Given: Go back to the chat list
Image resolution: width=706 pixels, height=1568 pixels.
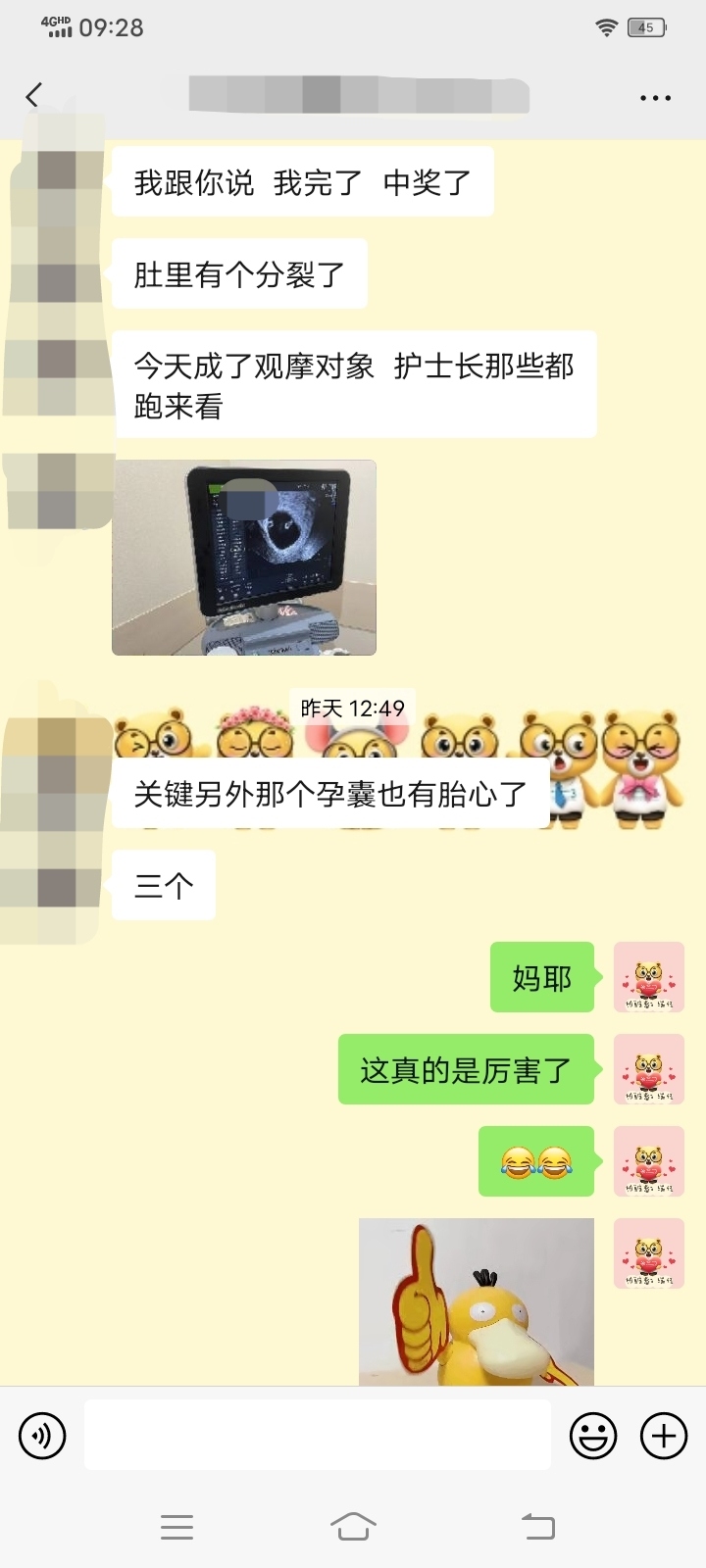Looking at the screenshot, I should click(x=34, y=95).
